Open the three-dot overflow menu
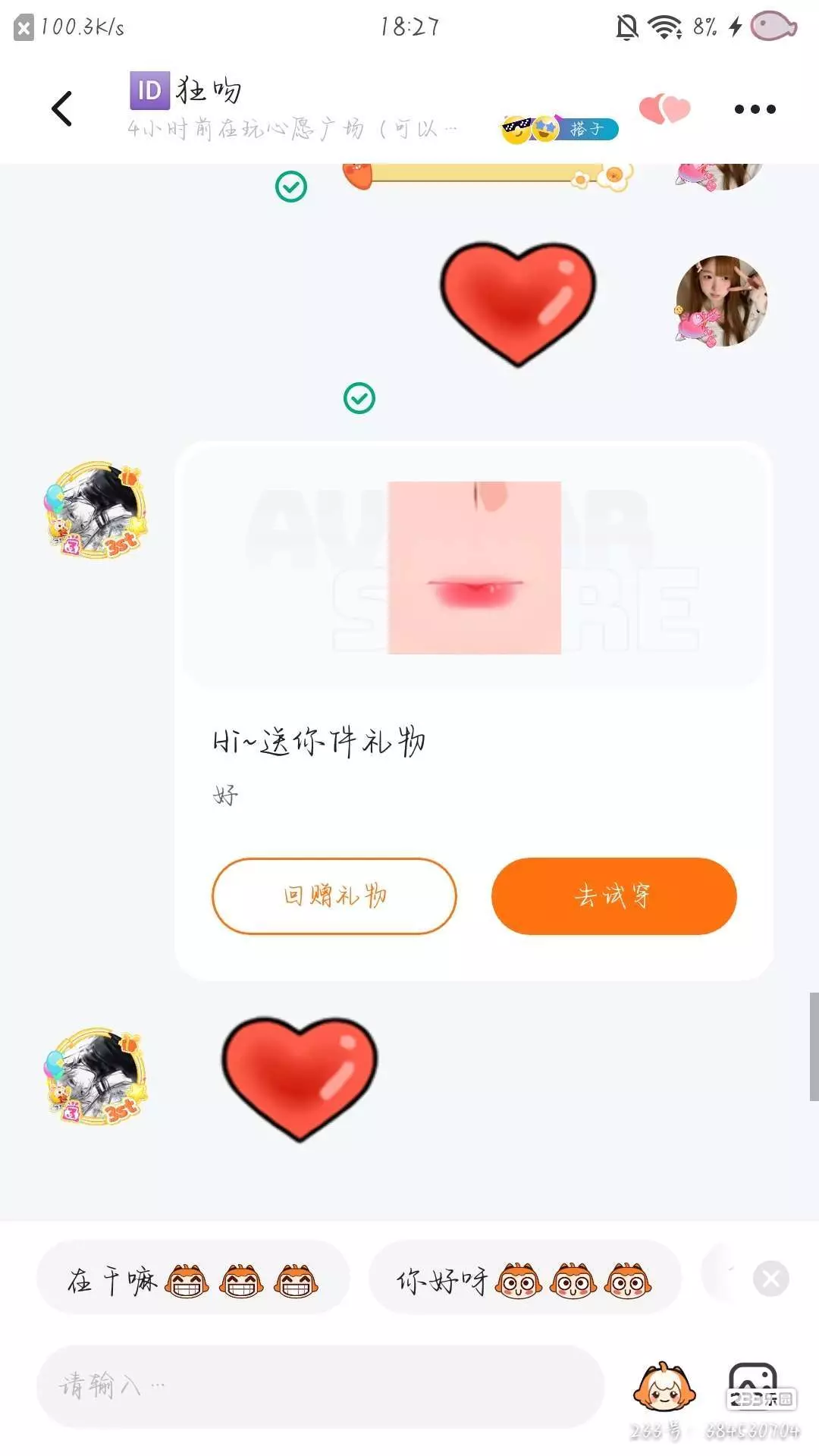The height and width of the screenshot is (1456, 819). (755, 109)
